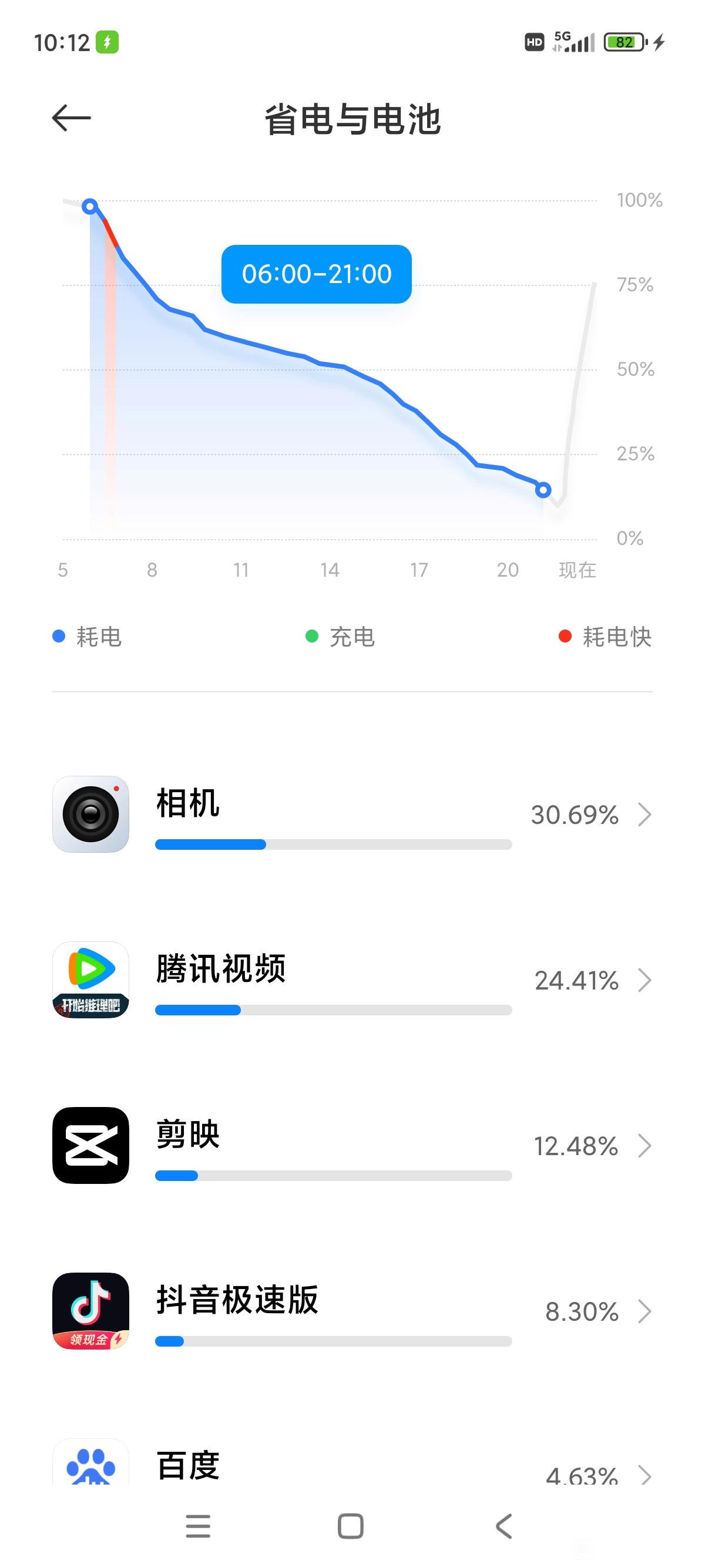
Task: Tap the system home button
Action: [351, 1526]
